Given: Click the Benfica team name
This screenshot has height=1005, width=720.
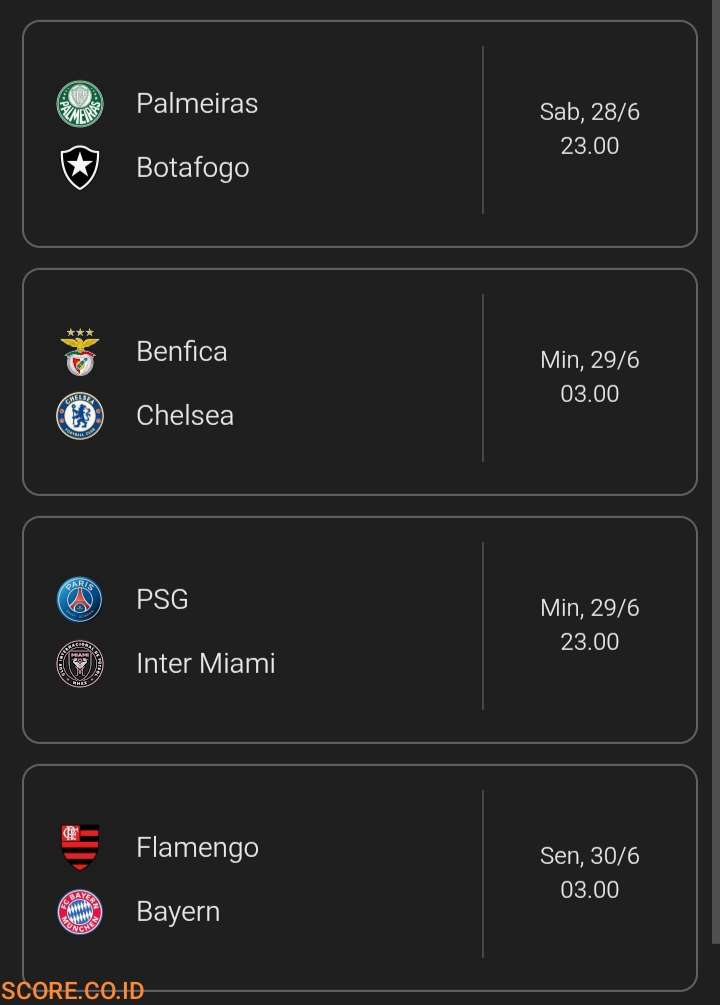Looking at the screenshot, I should [x=181, y=351].
